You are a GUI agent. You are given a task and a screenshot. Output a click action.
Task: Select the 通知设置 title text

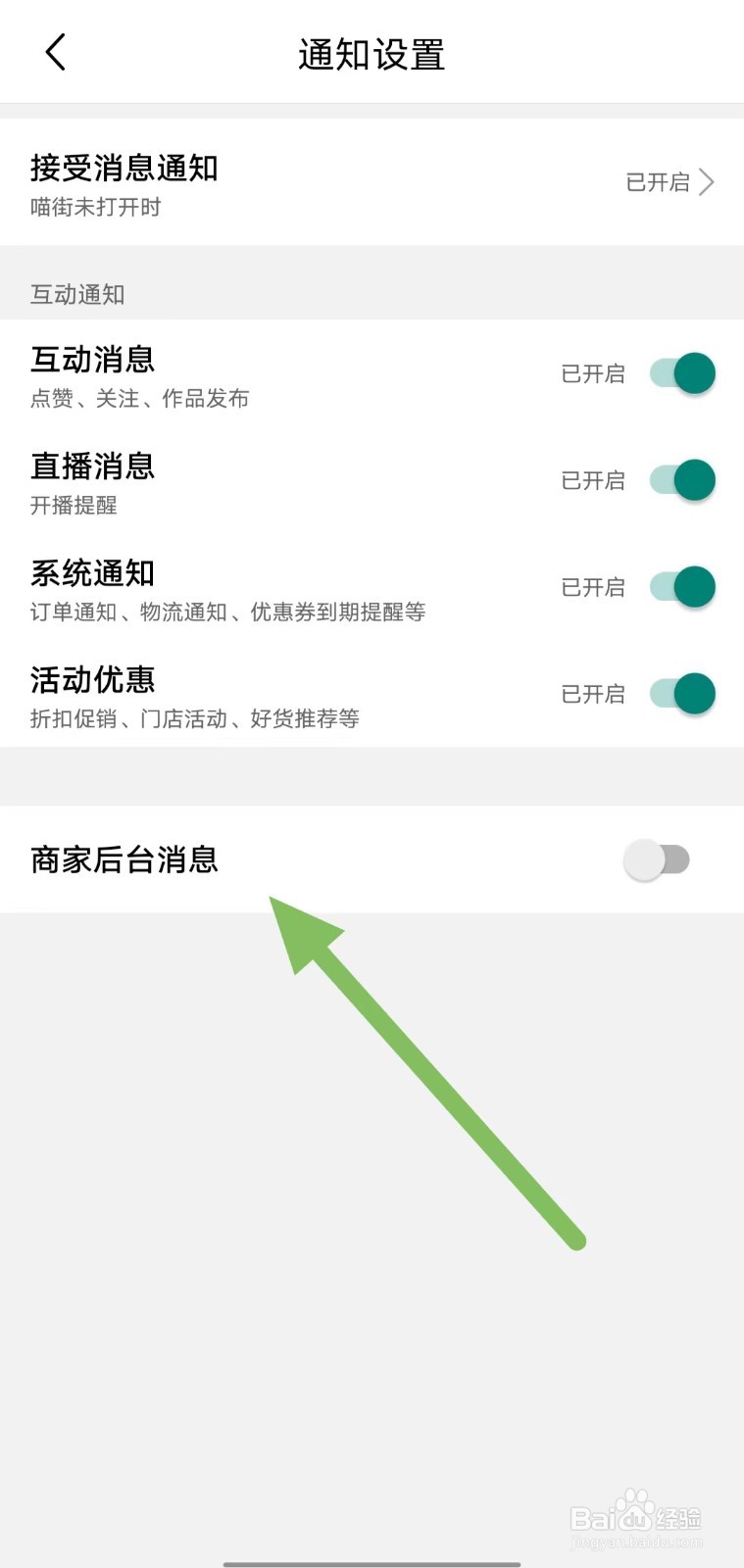pos(372,56)
